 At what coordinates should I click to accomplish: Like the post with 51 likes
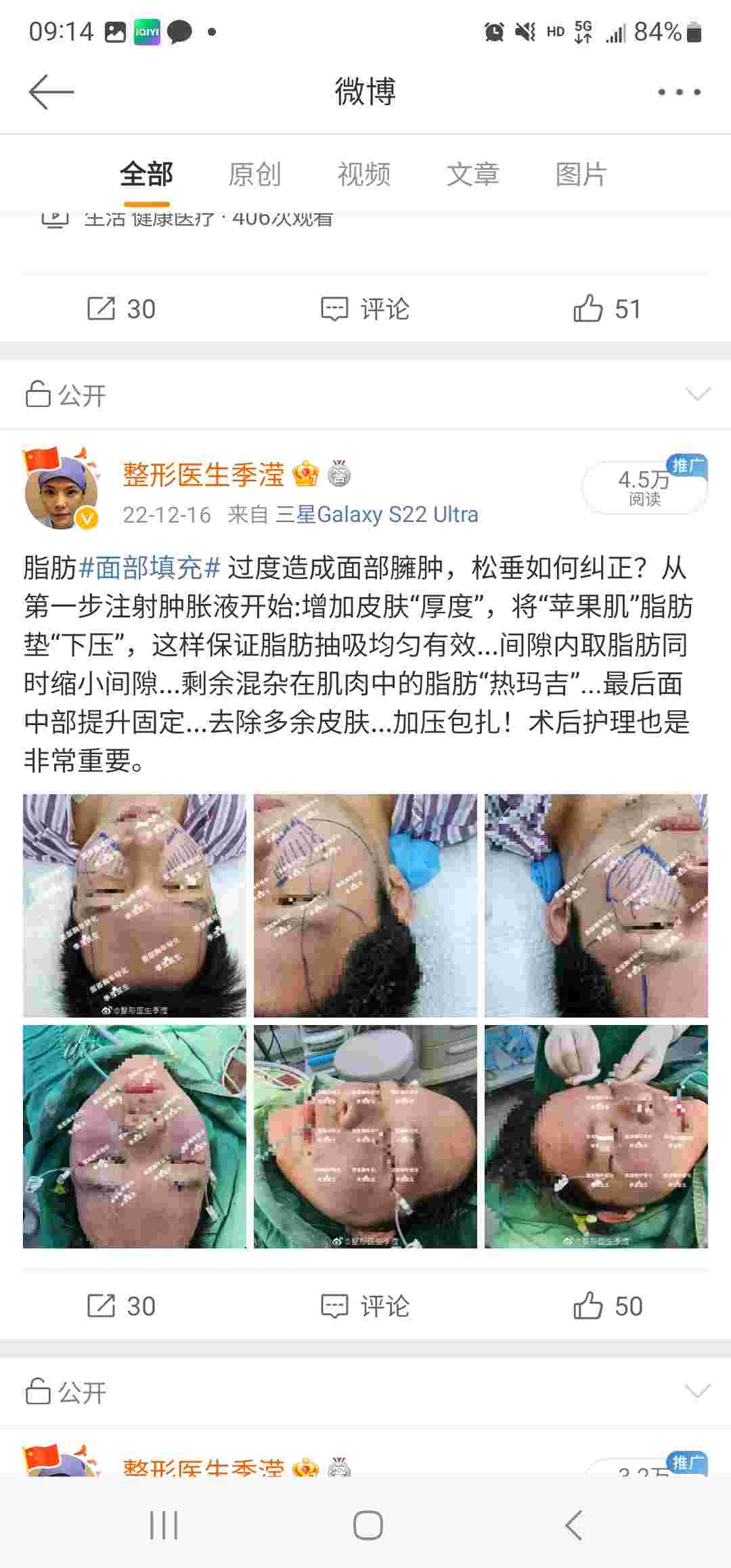pos(607,309)
